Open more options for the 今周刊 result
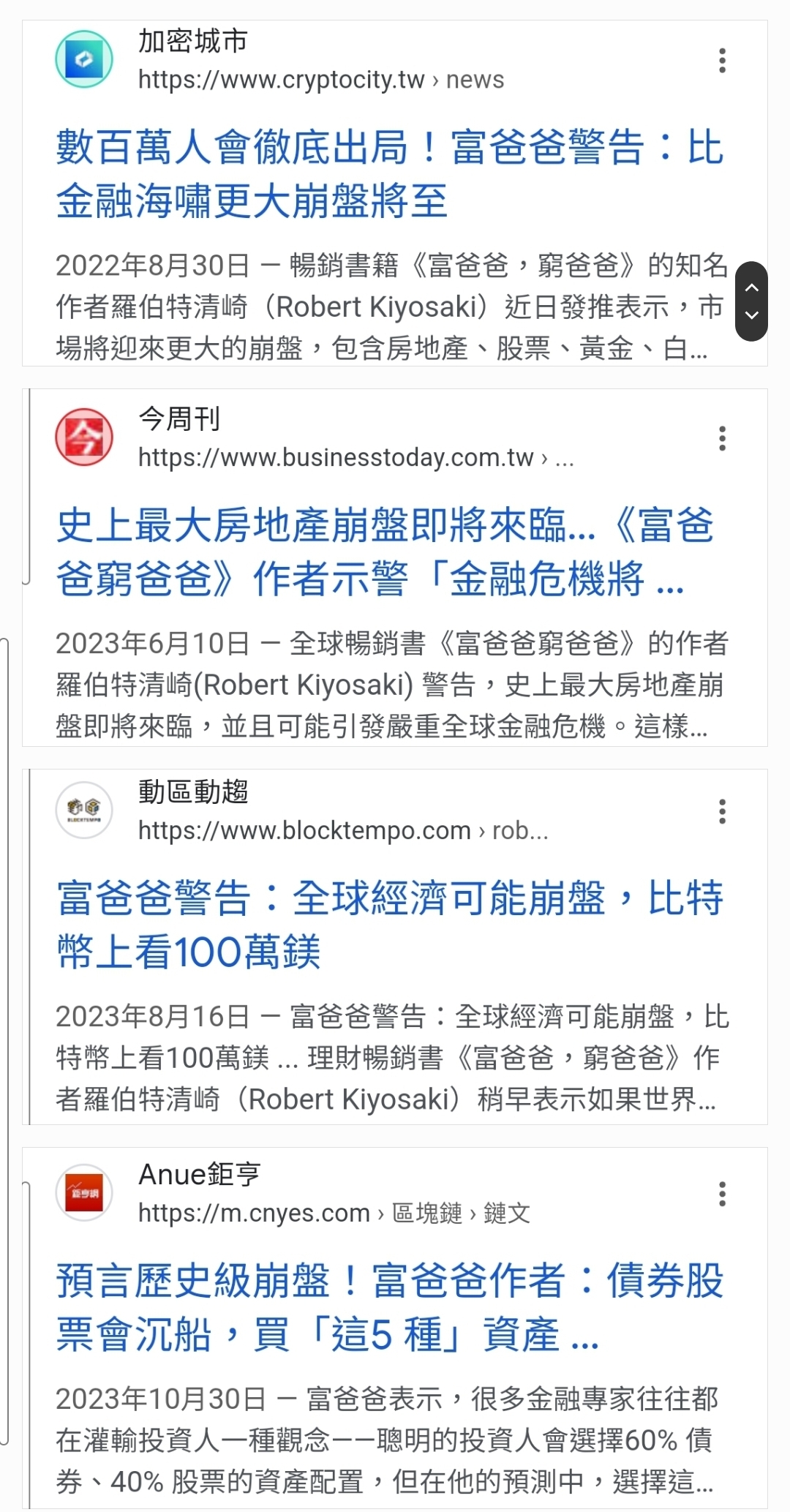This screenshot has width=790, height=1512. (x=722, y=438)
